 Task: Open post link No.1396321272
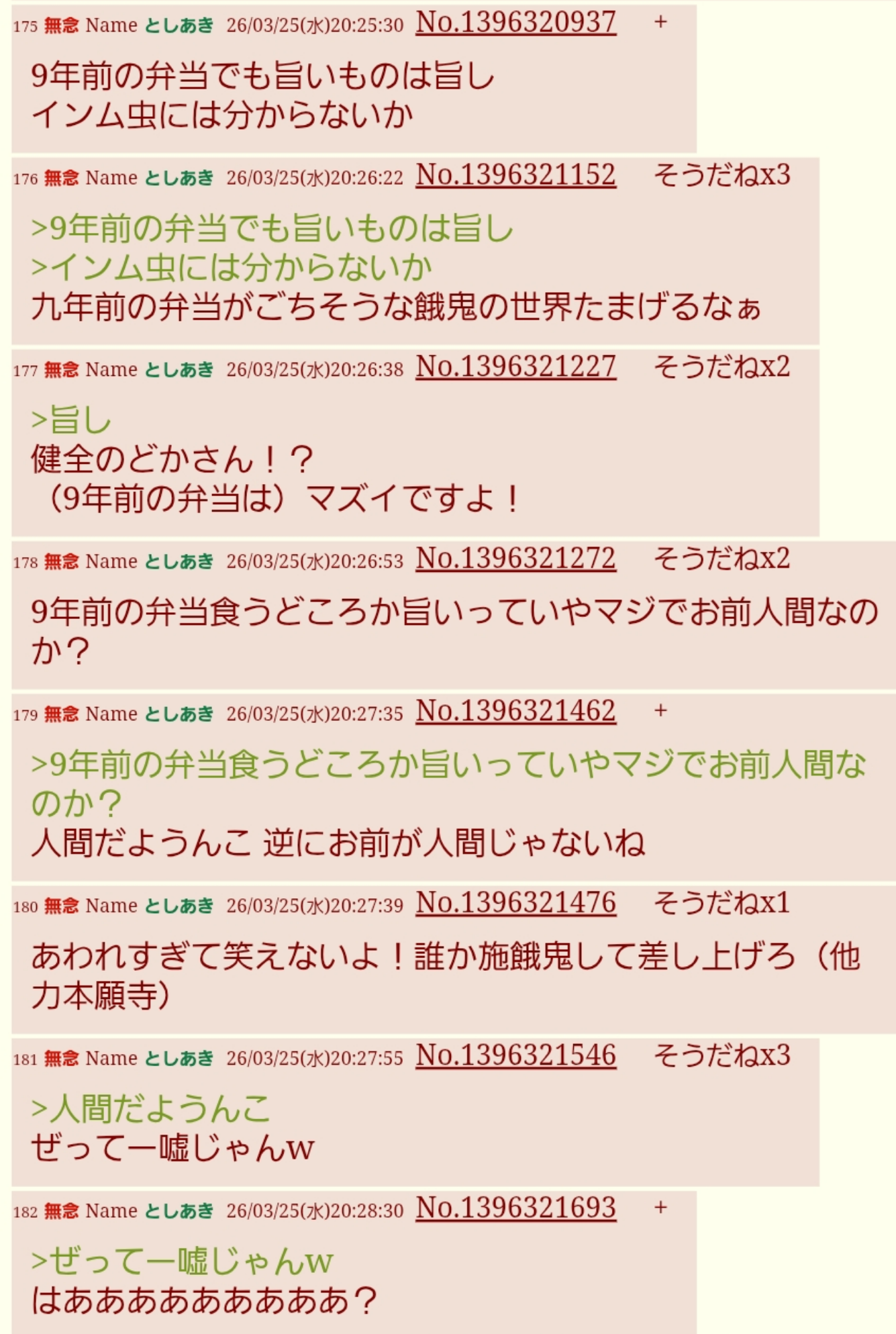point(515,559)
